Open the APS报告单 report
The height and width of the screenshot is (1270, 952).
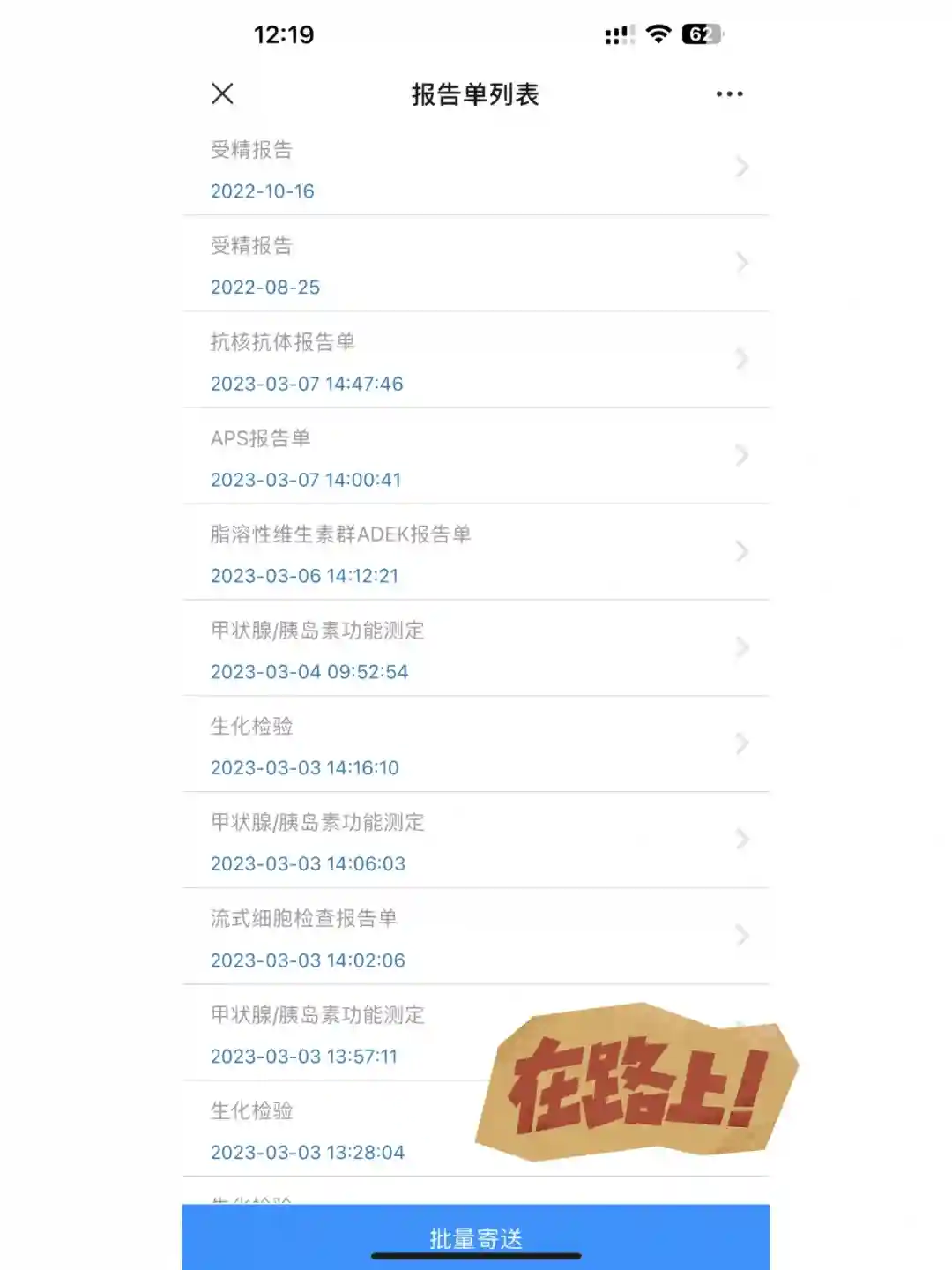point(475,457)
